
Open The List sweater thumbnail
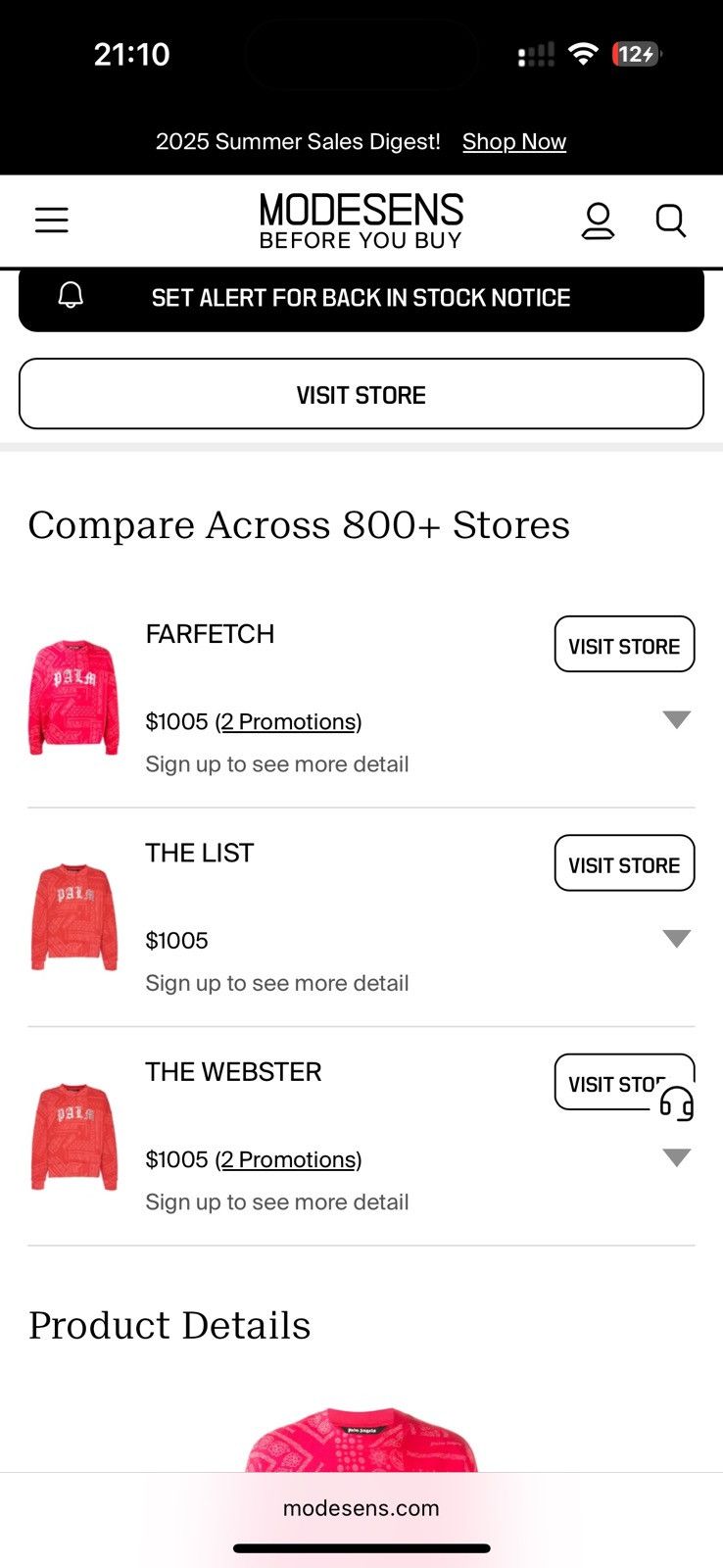coord(73,916)
